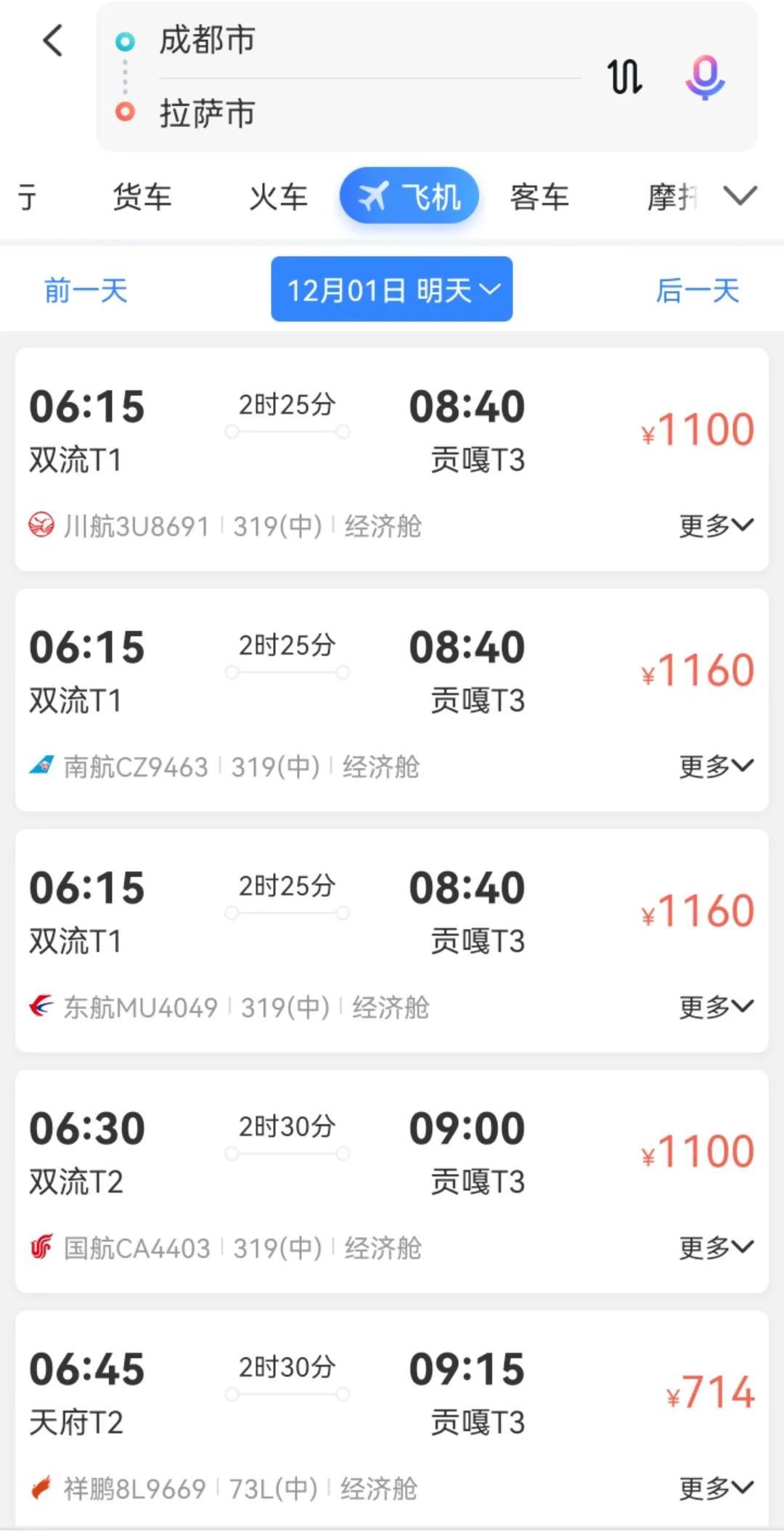Open the 川航3U8691 flight card
The image size is (784, 1539).
point(392,459)
